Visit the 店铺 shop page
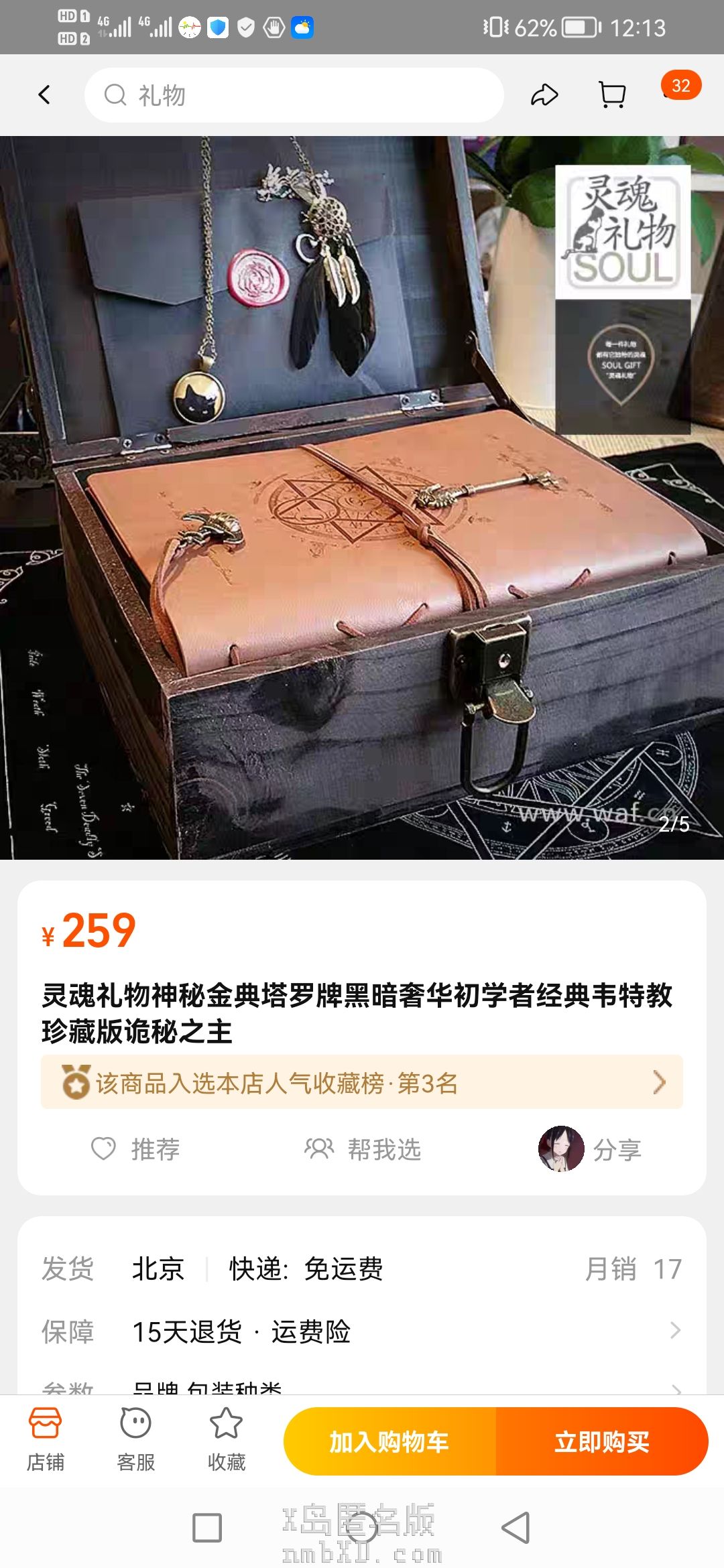Screen dimensions: 724x1568 click(45, 1439)
